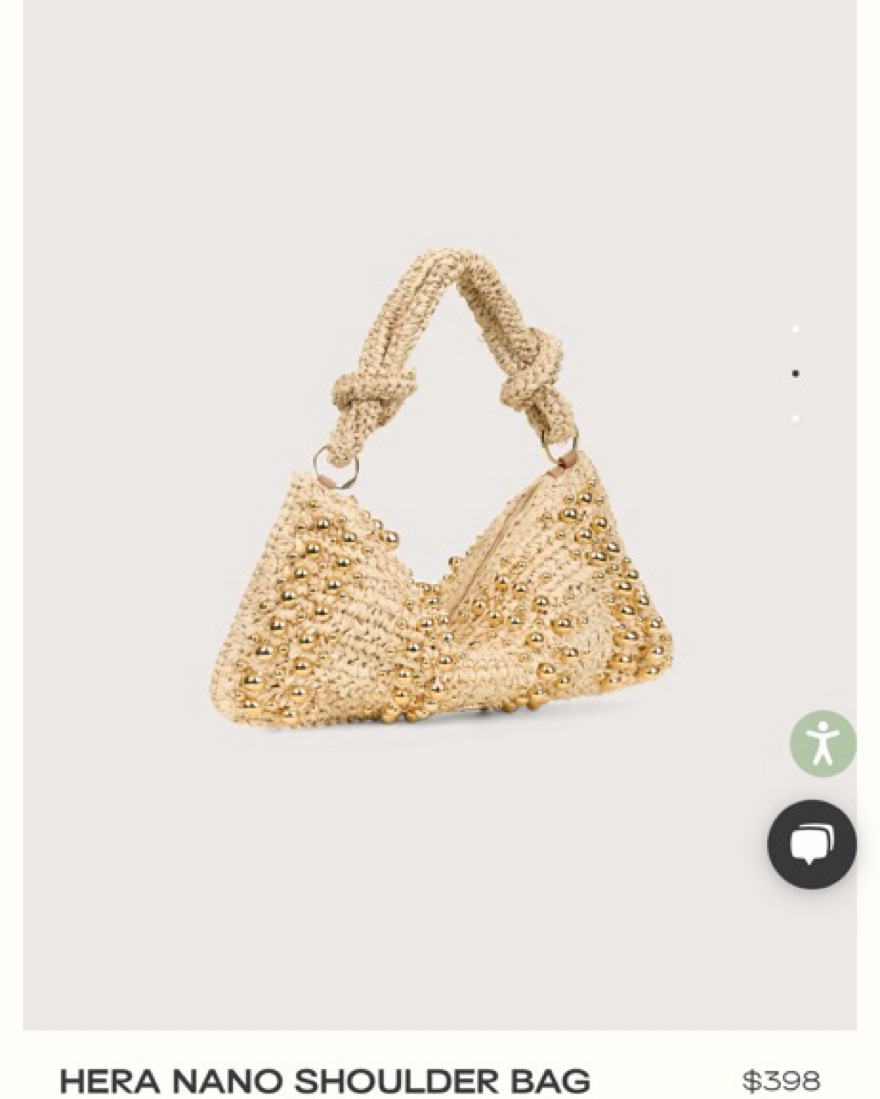The image size is (880, 1099).
Task: Open the accessibility options button
Action: pos(823,744)
